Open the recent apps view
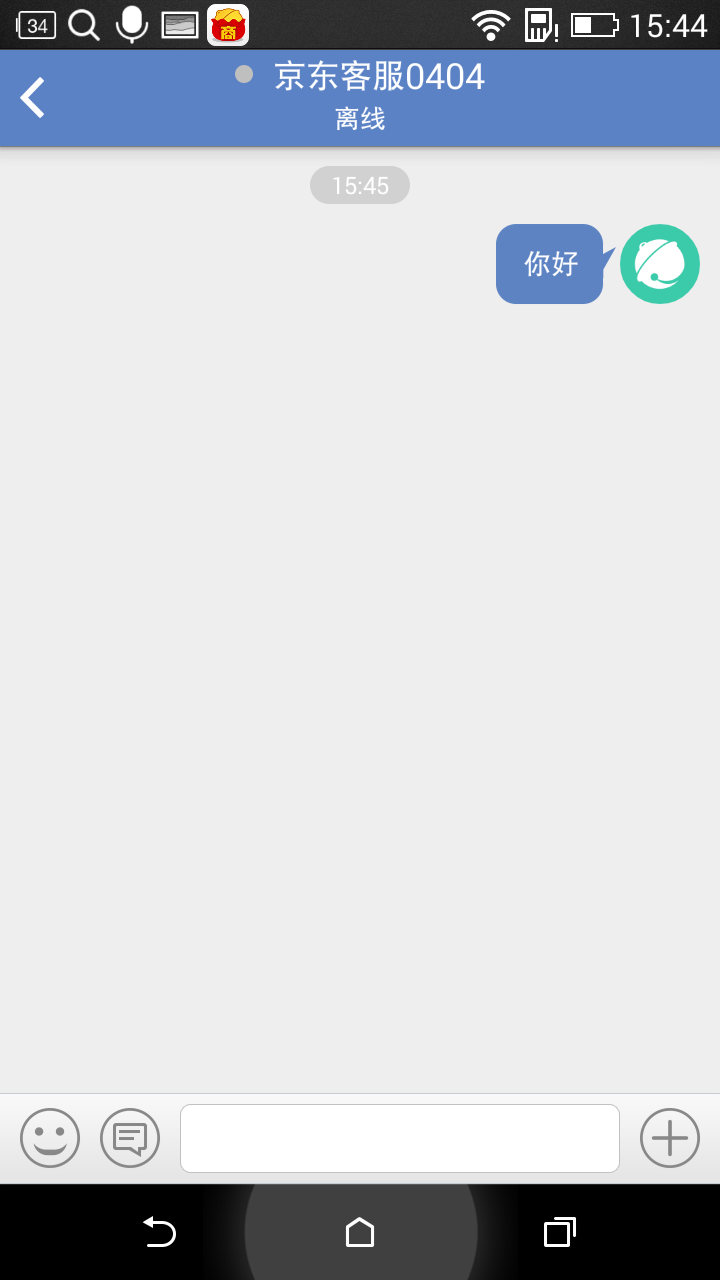The width and height of the screenshot is (720, 1280). pyautogui.click(x=560, y=1232)
